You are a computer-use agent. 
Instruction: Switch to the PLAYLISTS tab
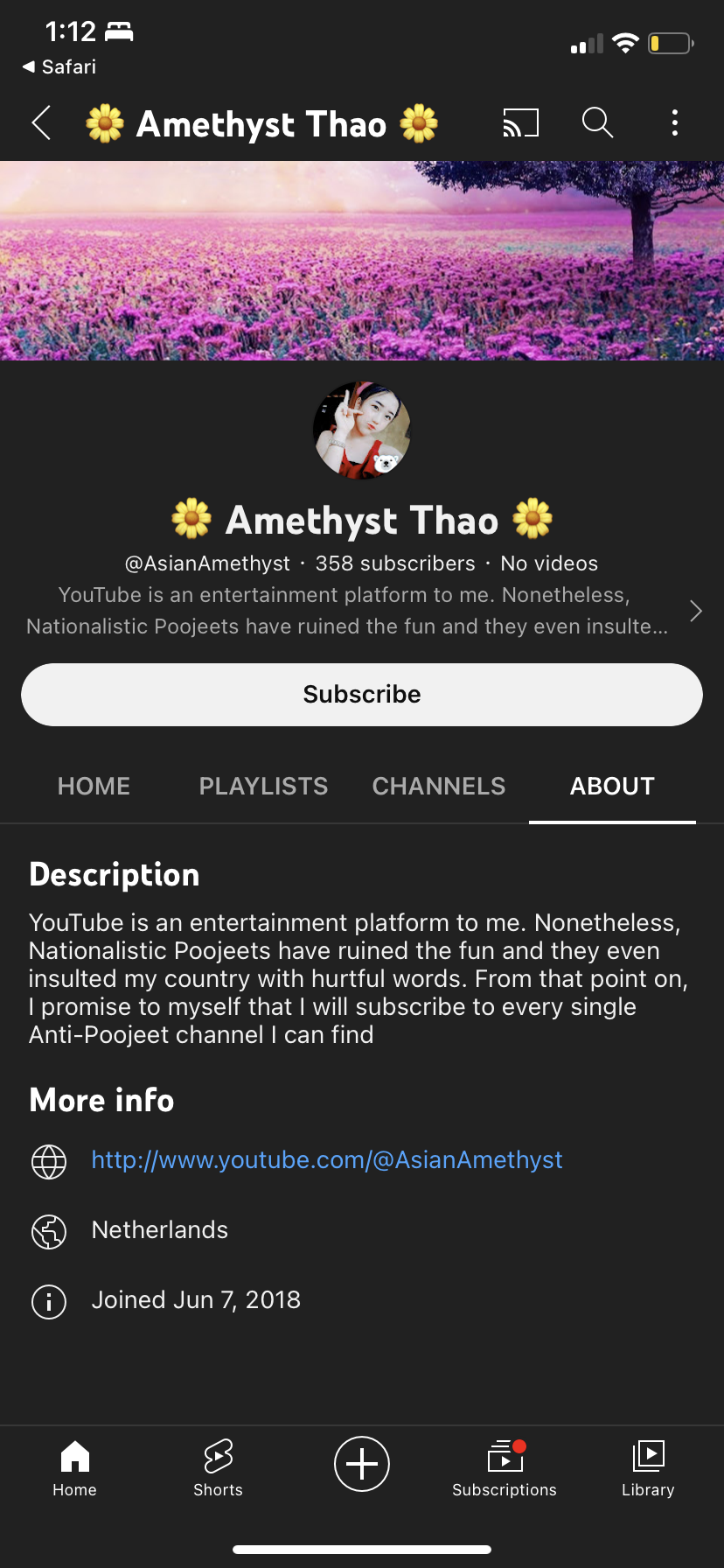(x=263, y=786)
